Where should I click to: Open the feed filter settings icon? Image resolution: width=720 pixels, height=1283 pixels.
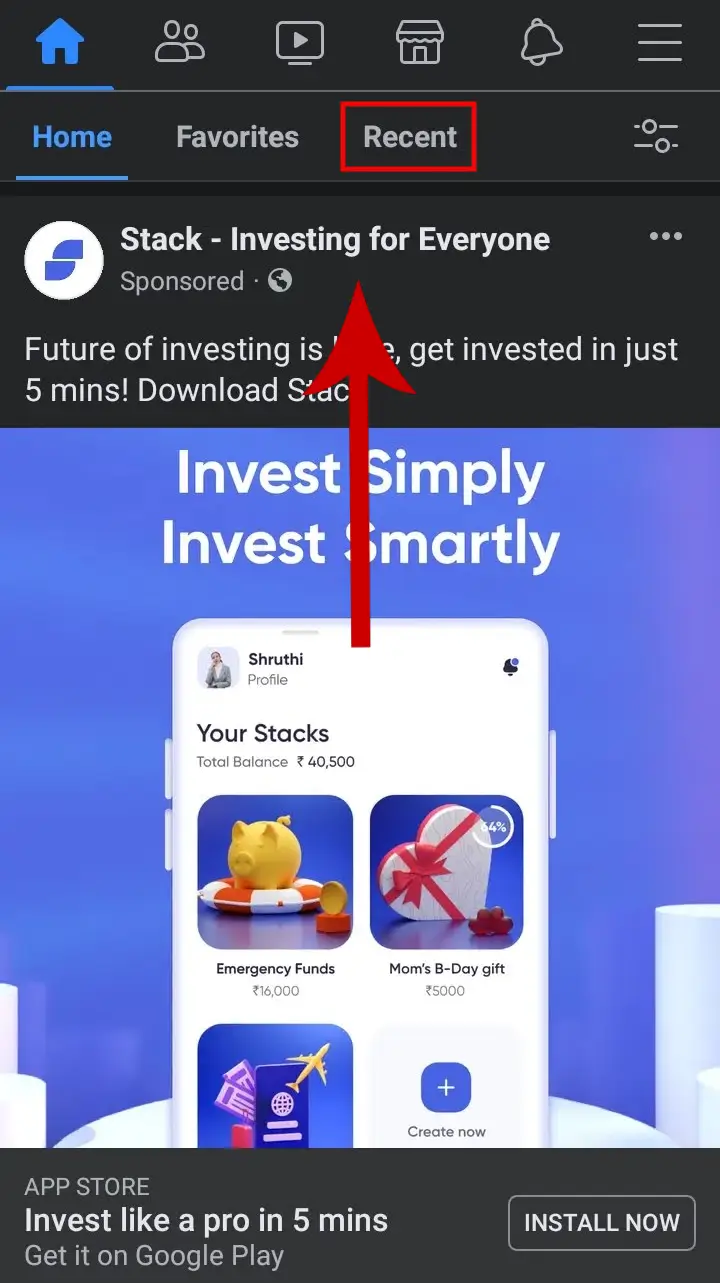[656, 136]
